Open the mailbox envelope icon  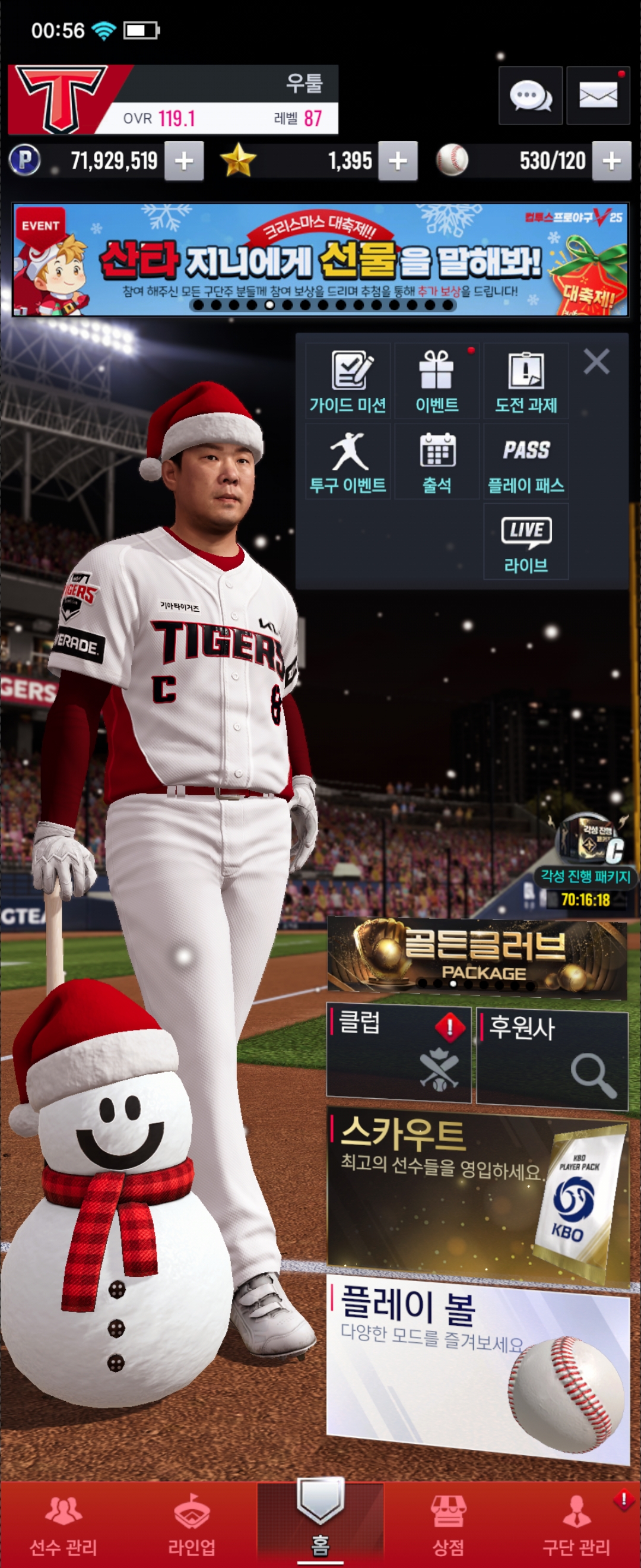coord(598,96)
